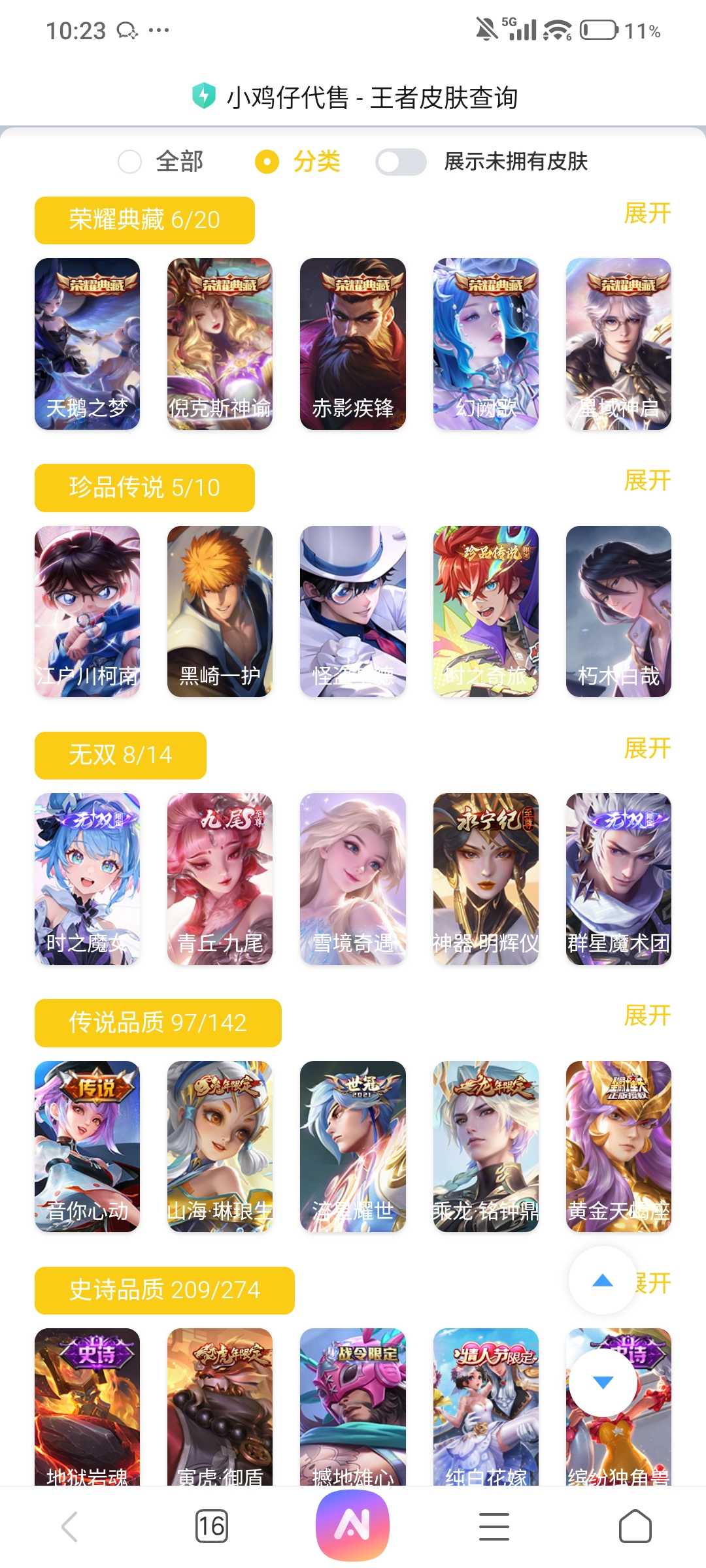Go to the browser home page
The image size is (706, 1568).
(635, 1527)
